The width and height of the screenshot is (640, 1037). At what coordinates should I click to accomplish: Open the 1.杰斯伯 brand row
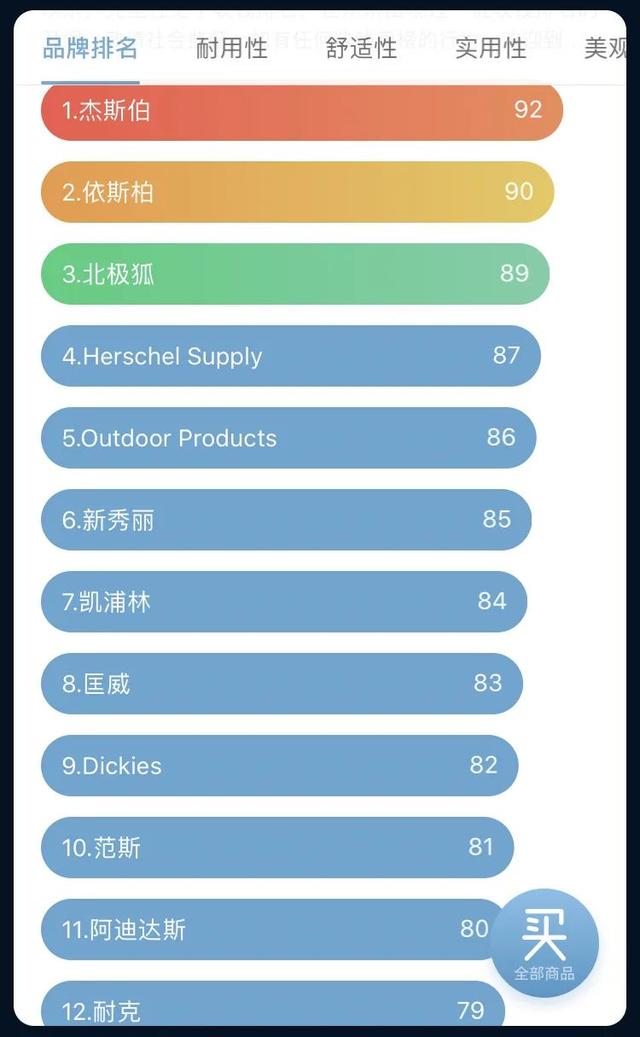click(x=301, y=110)
